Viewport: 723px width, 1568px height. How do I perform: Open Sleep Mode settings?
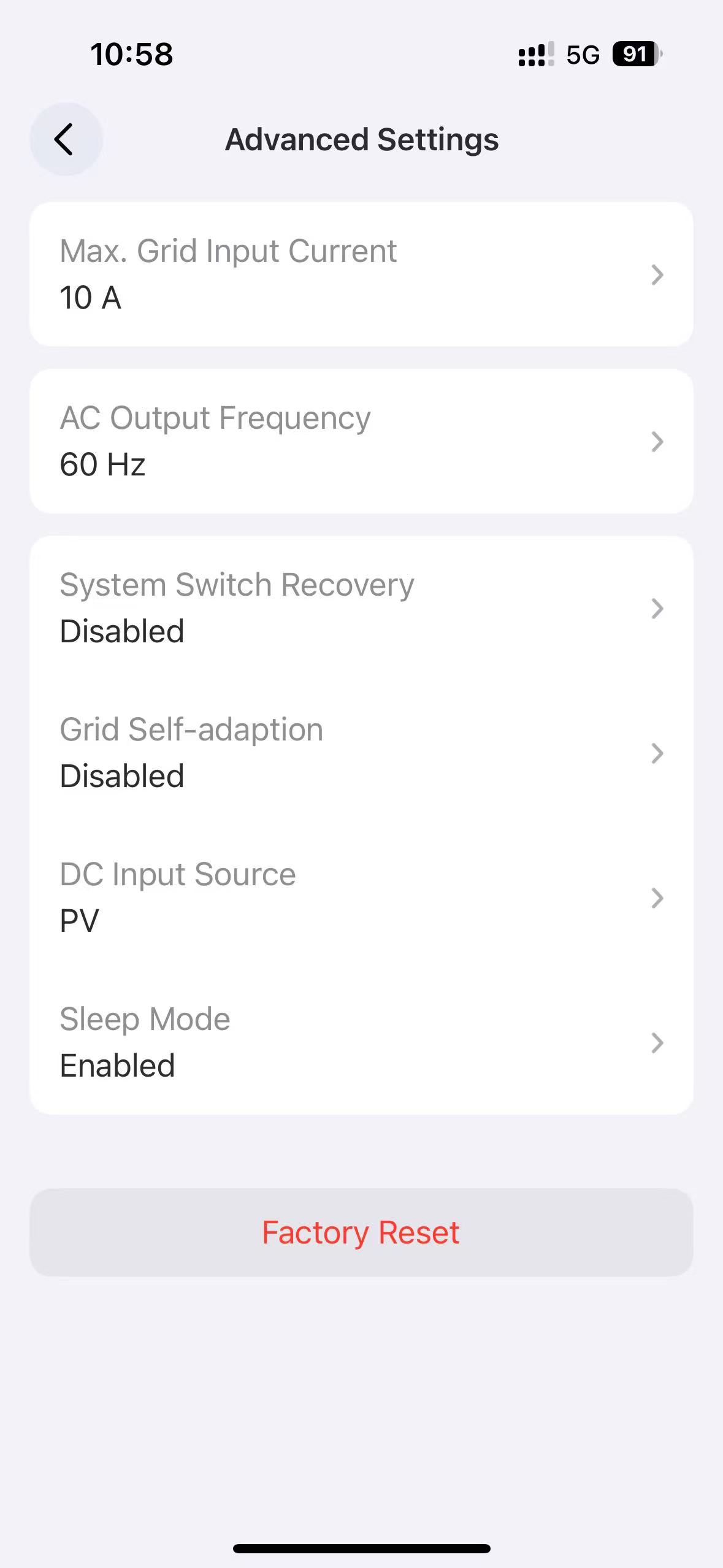361,1042
